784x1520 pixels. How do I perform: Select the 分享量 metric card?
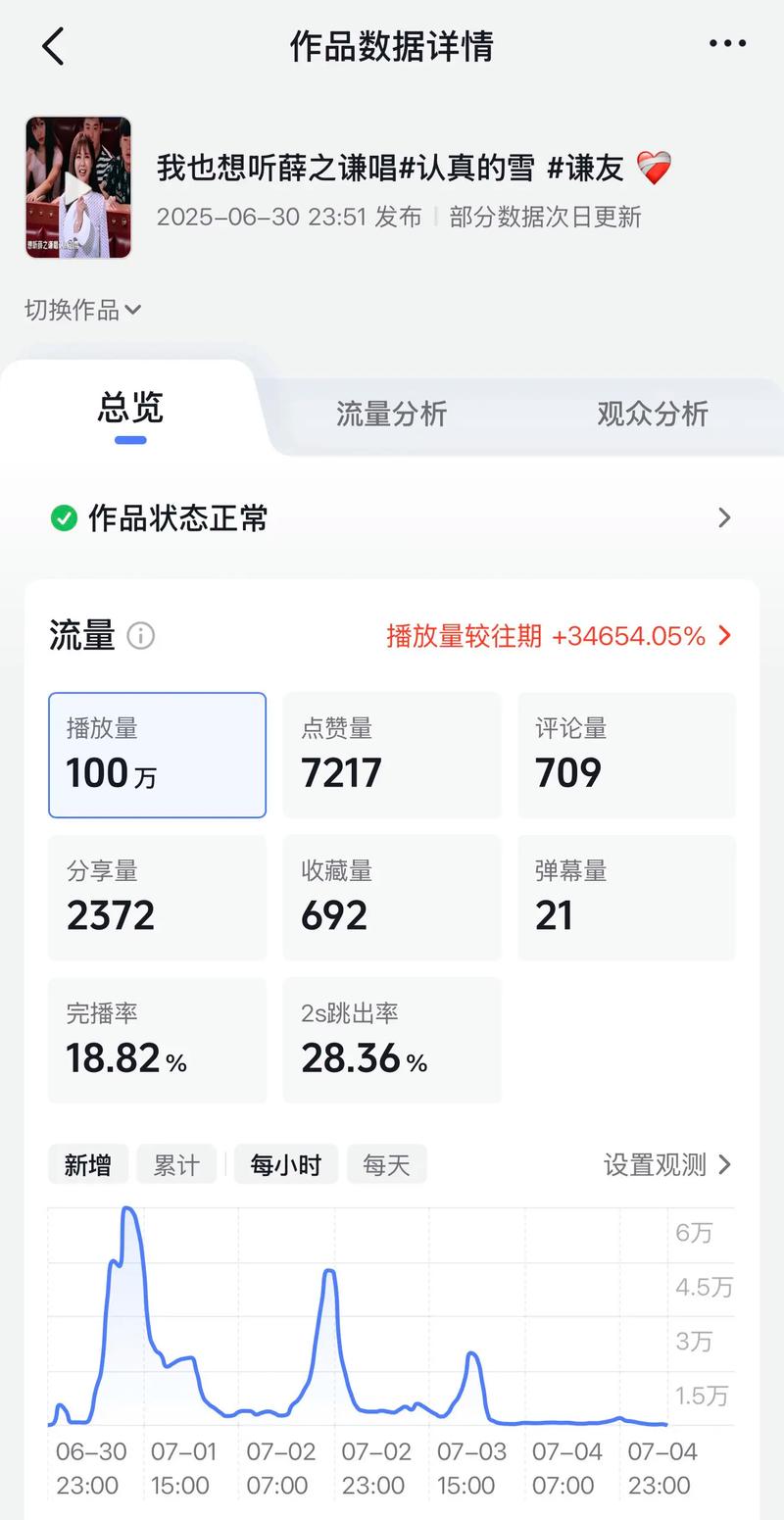pos(157,897)
